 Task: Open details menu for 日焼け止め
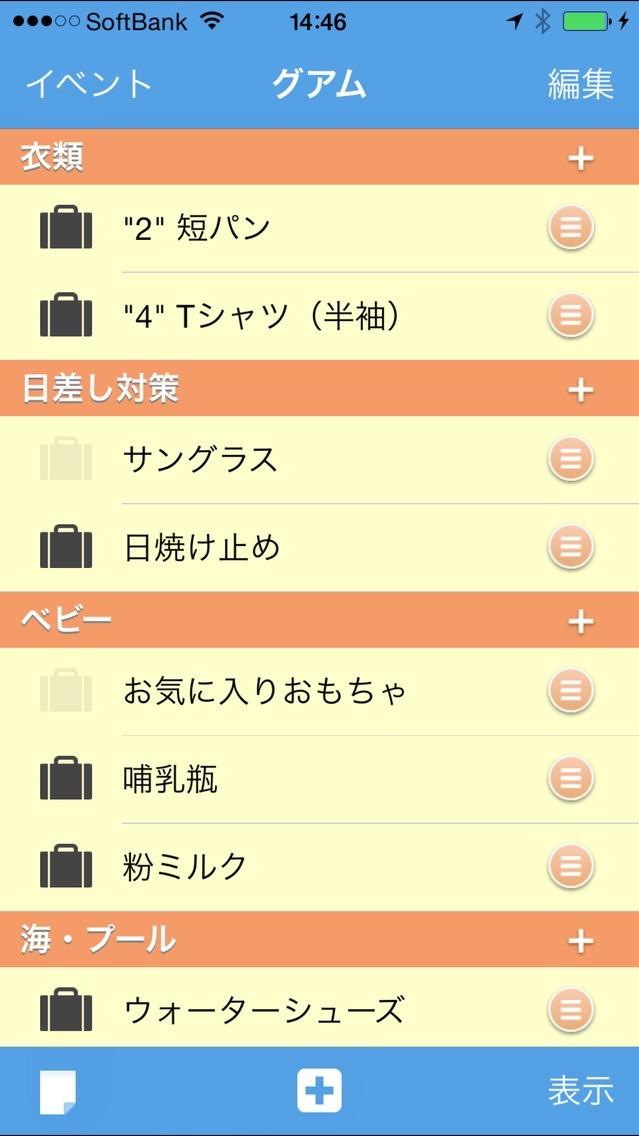pos(571,547)
